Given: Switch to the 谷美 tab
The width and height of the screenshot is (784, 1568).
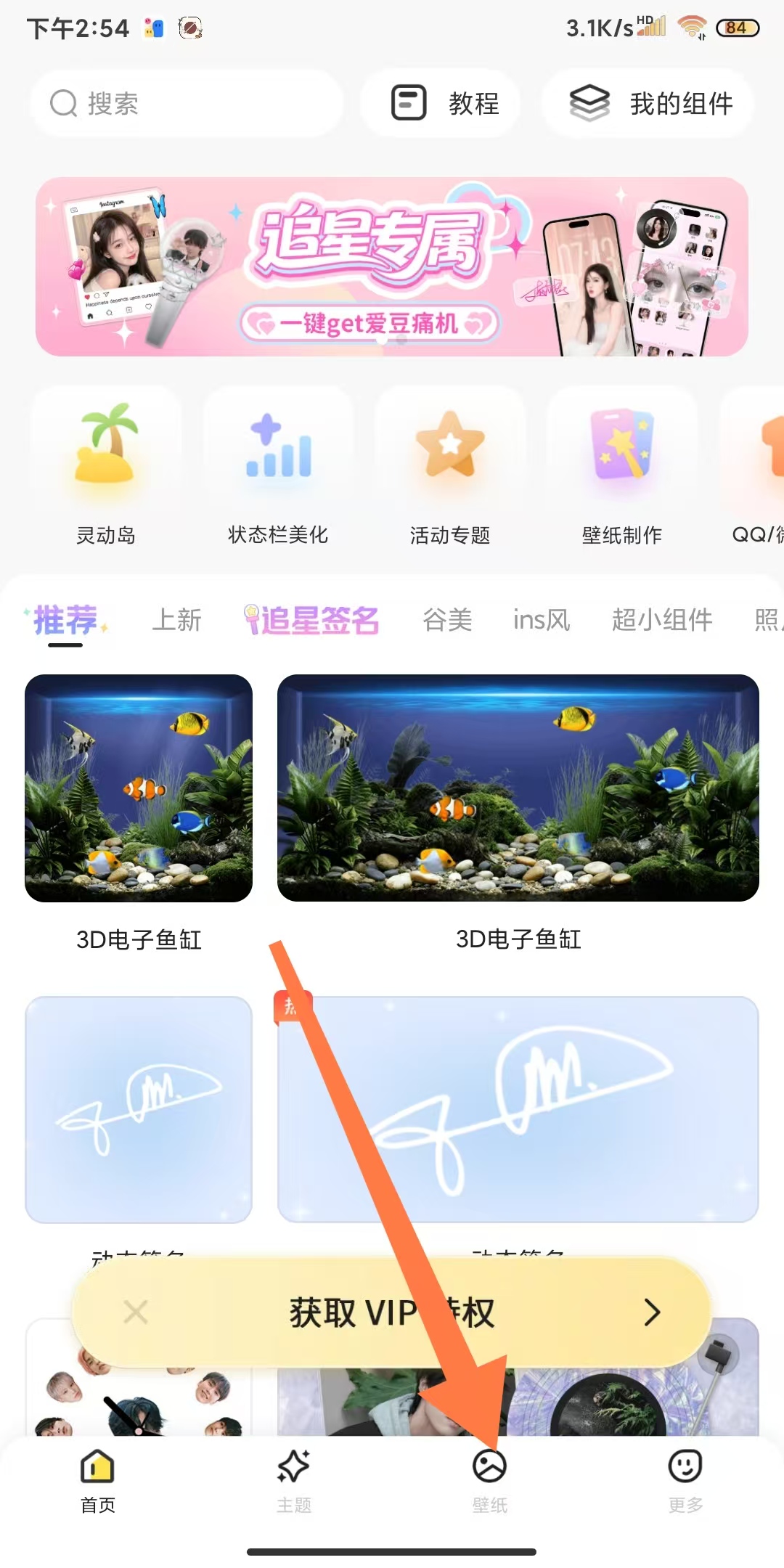Looking at the screenshot, I should tap(447, 621).
